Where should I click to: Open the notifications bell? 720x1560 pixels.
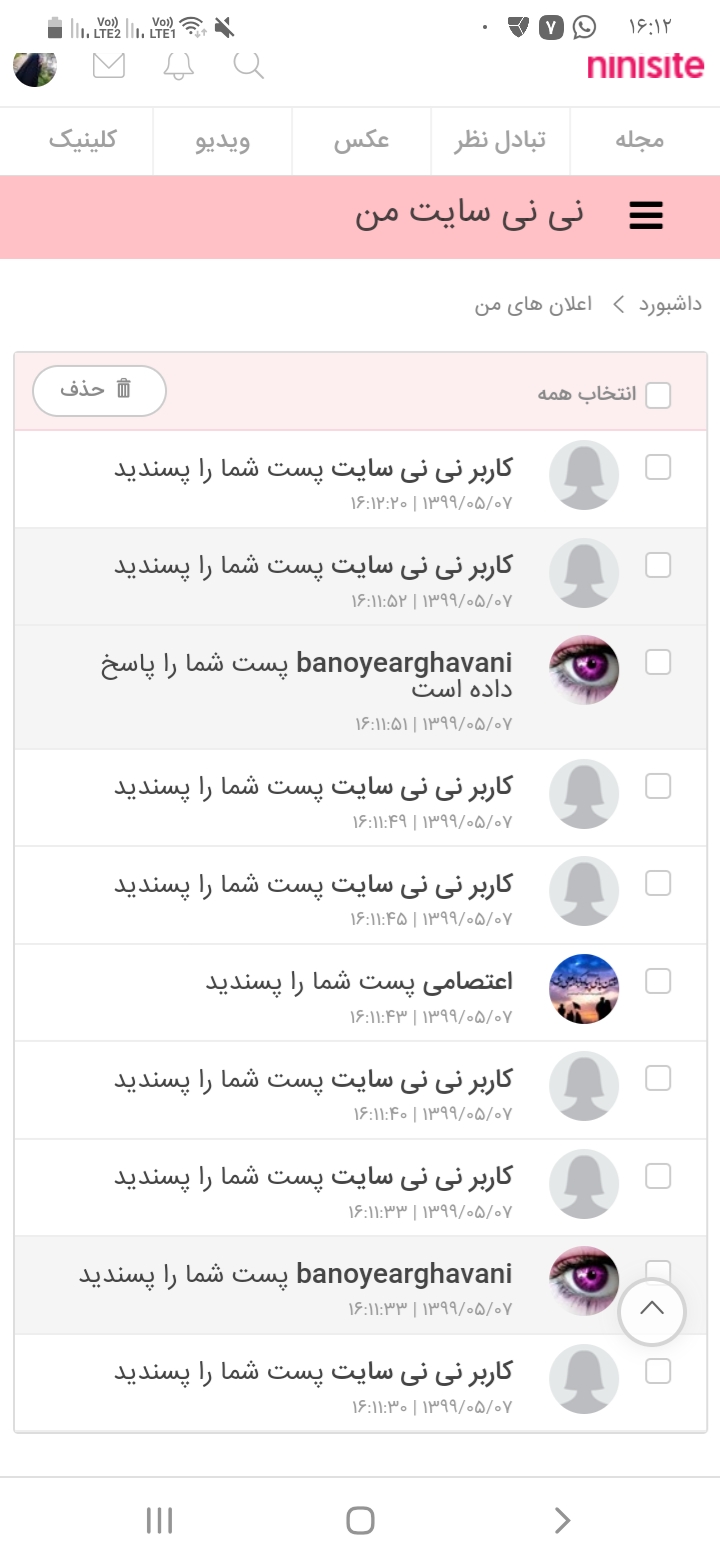tap(178, 66)
